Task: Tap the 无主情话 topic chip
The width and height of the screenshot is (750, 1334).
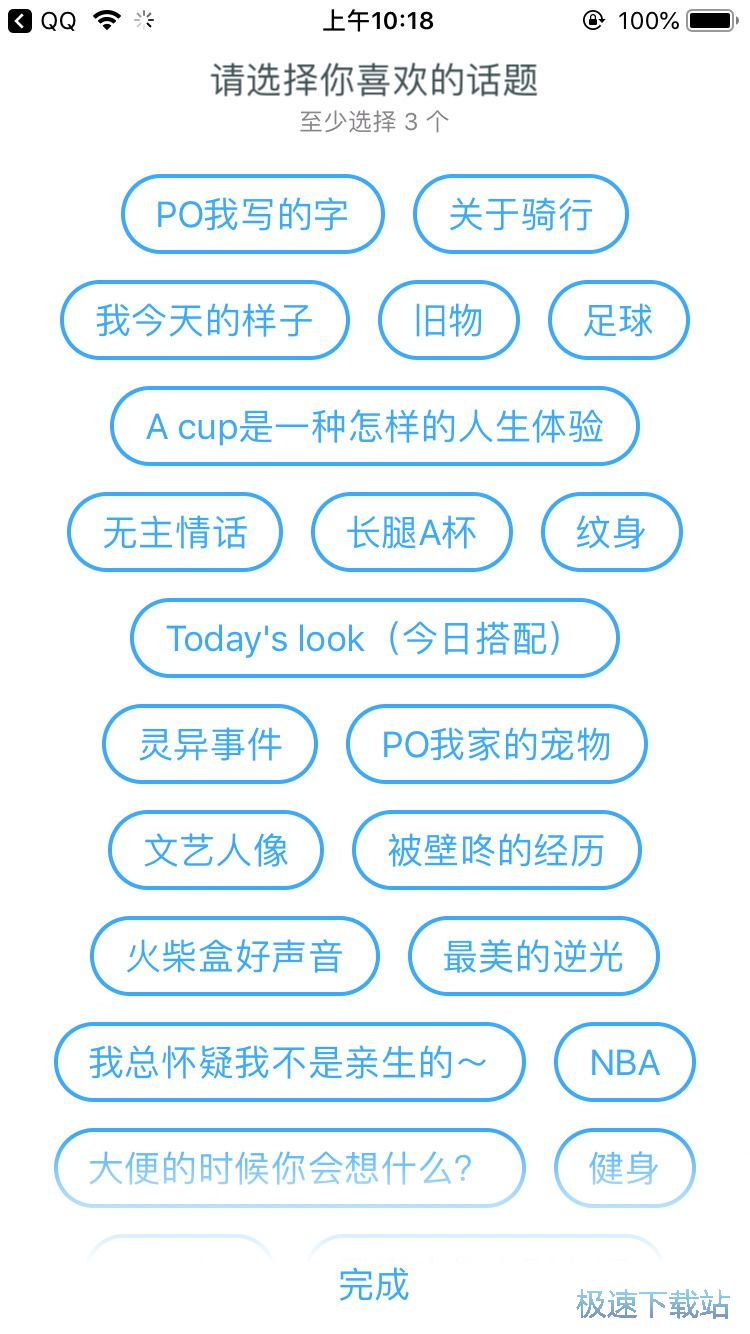Action: pos(175,532)
